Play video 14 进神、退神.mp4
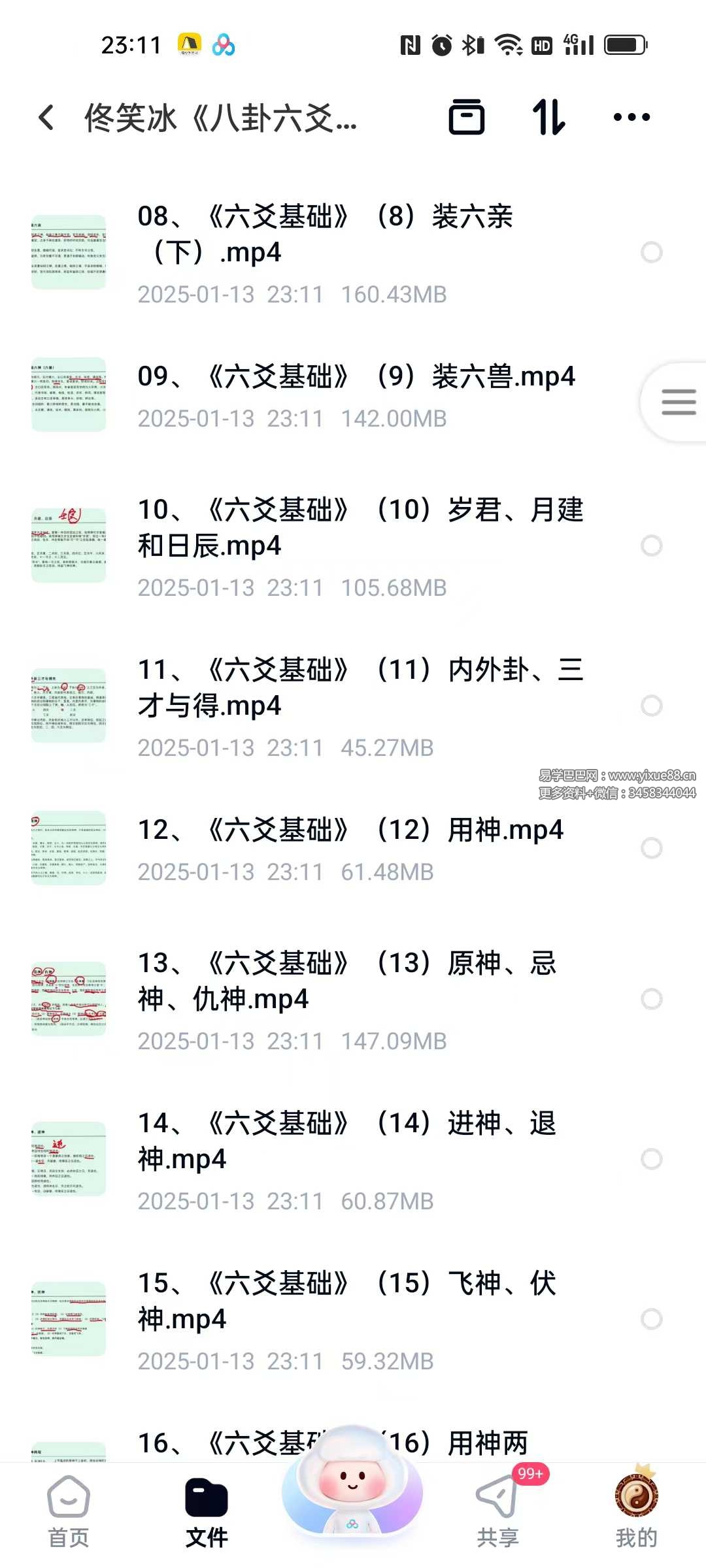 pos(346,1158)
